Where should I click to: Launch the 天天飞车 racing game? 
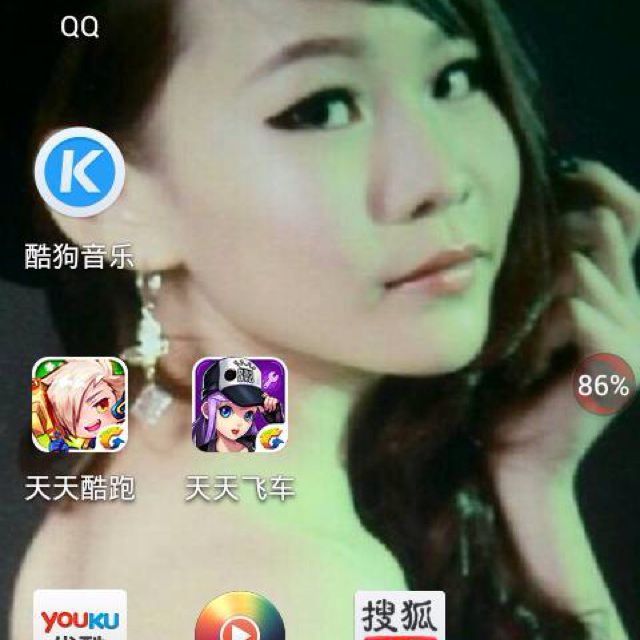(240, 405)
